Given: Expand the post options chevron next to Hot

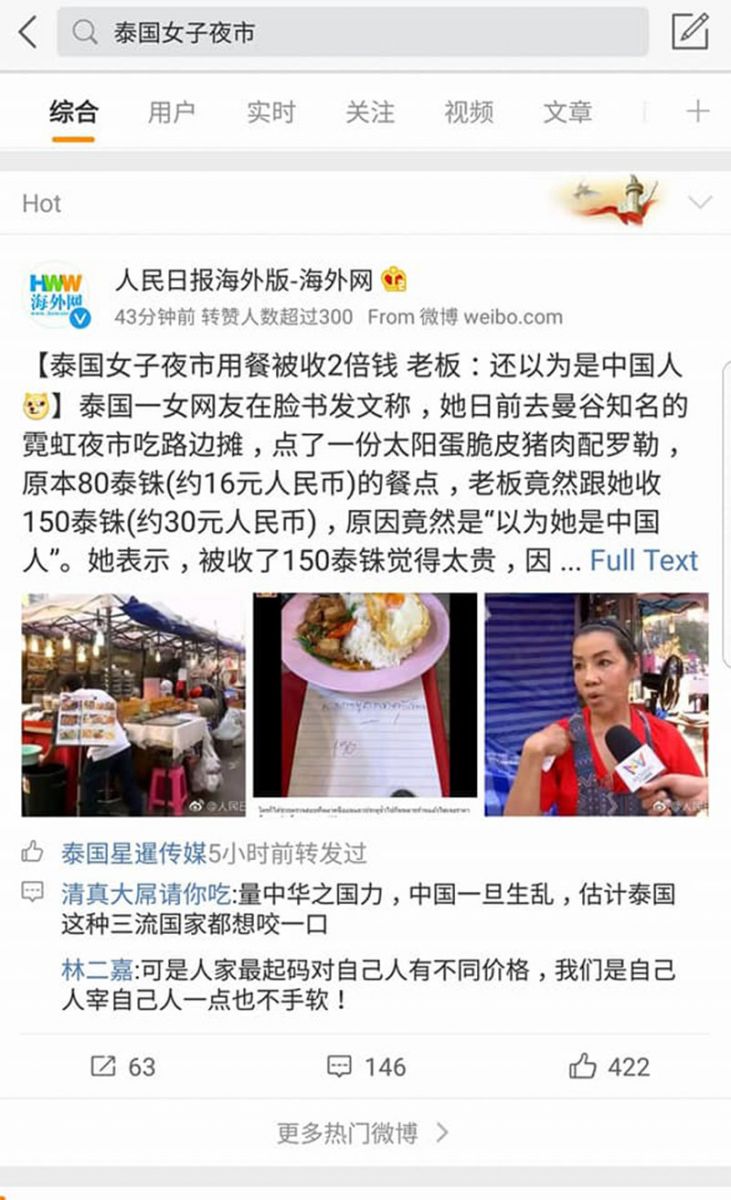Looking at the screenshot, I should [x=700, y=203].
